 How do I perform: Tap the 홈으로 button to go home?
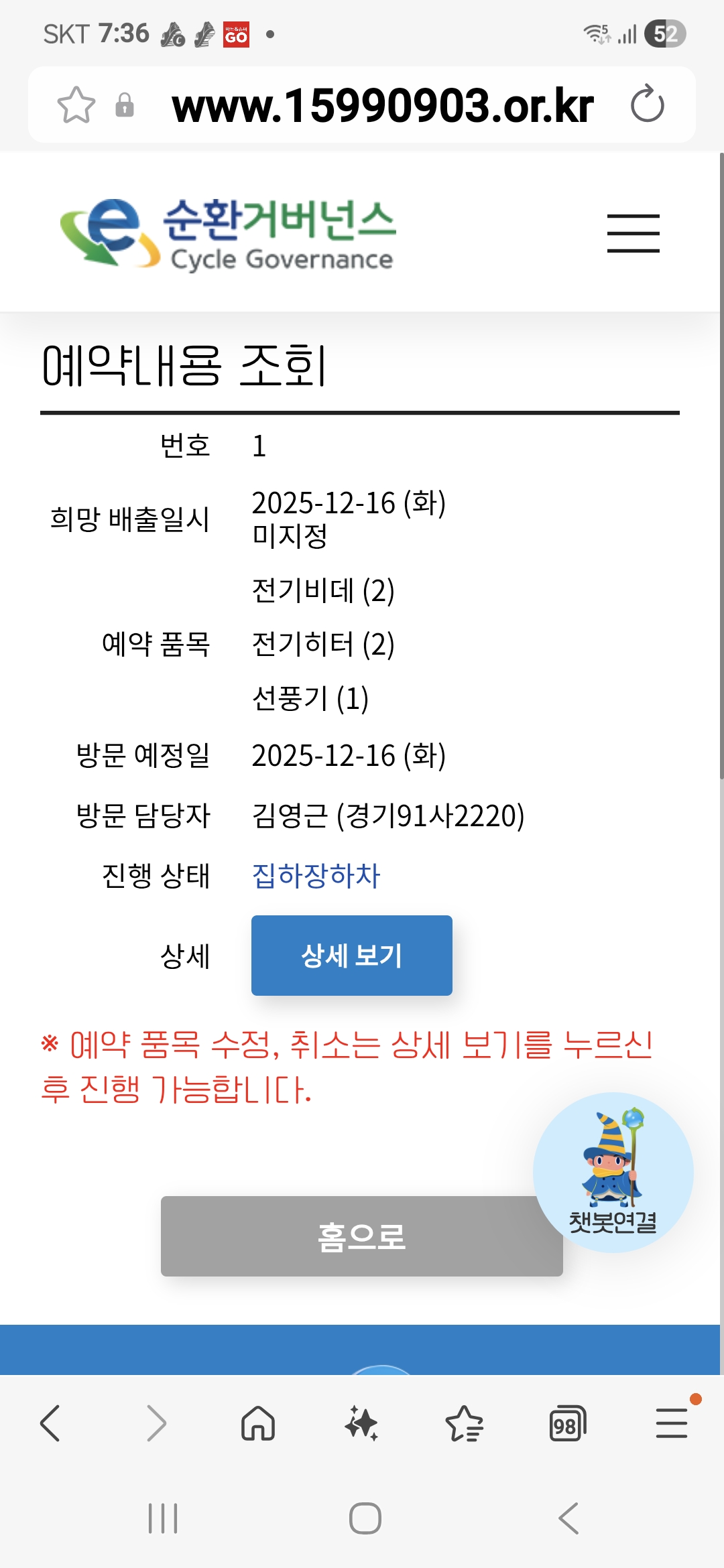(361, 1236)
